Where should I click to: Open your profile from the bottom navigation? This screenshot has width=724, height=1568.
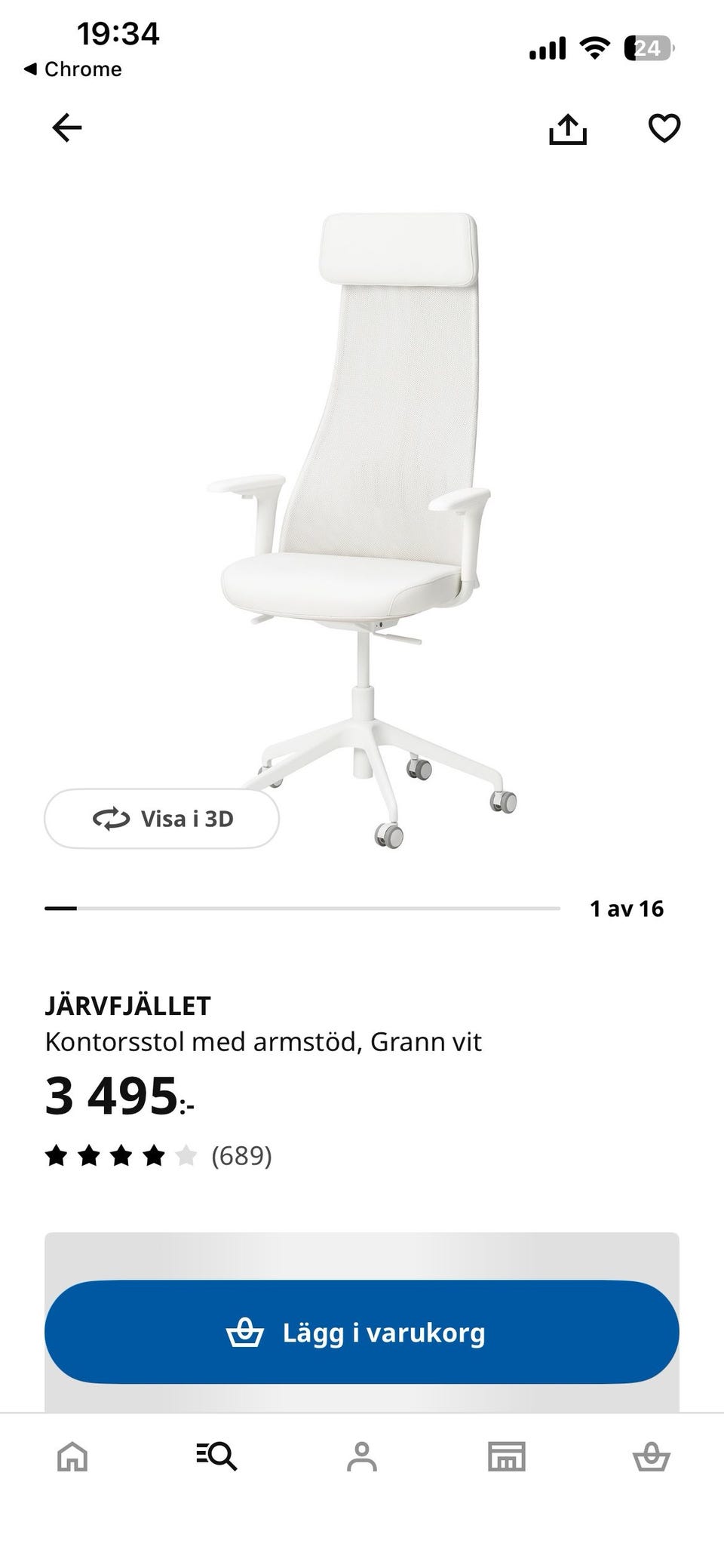(x=362, y=1457)
